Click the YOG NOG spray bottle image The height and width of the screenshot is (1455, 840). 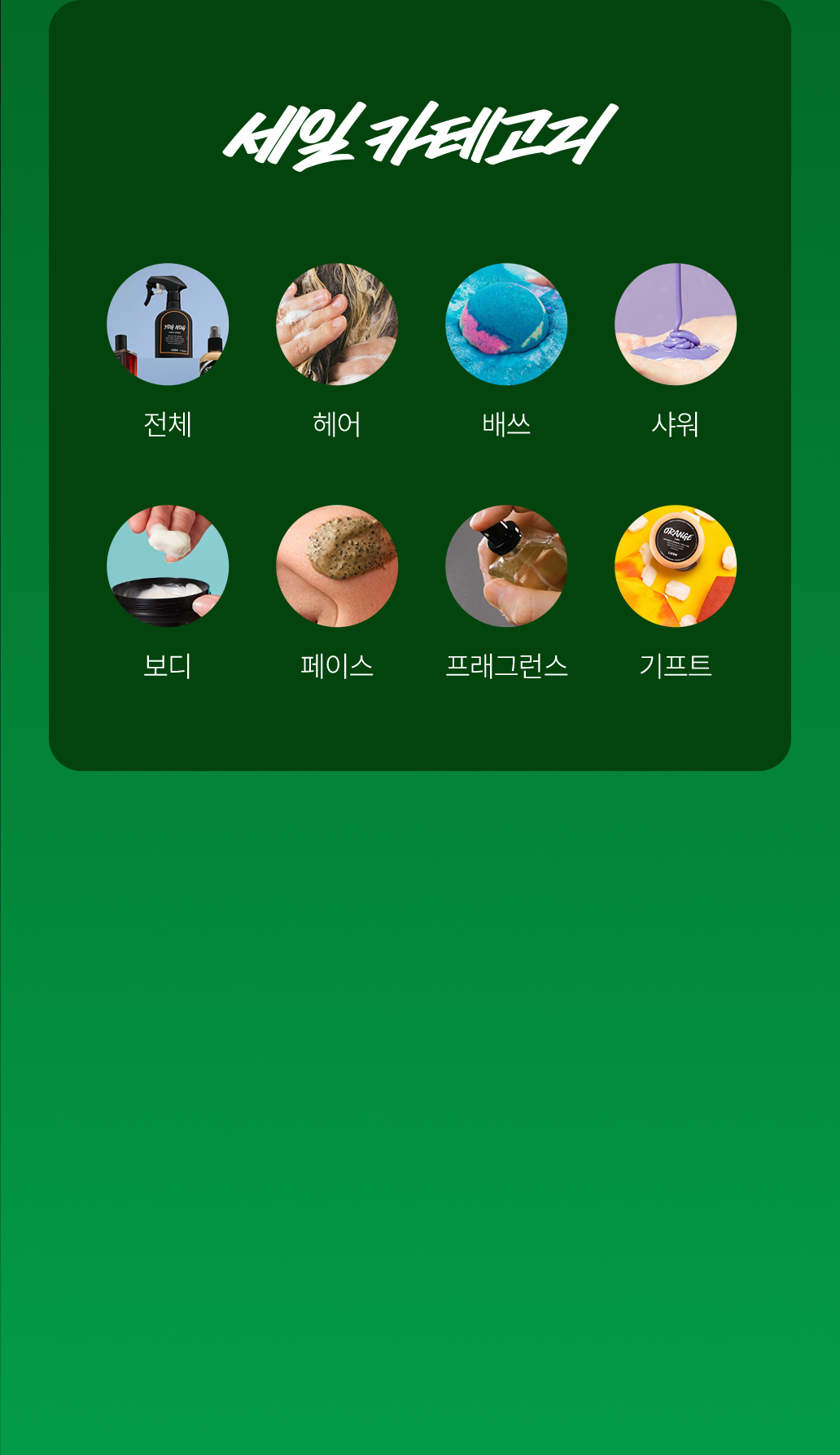(x=167, y=324)
